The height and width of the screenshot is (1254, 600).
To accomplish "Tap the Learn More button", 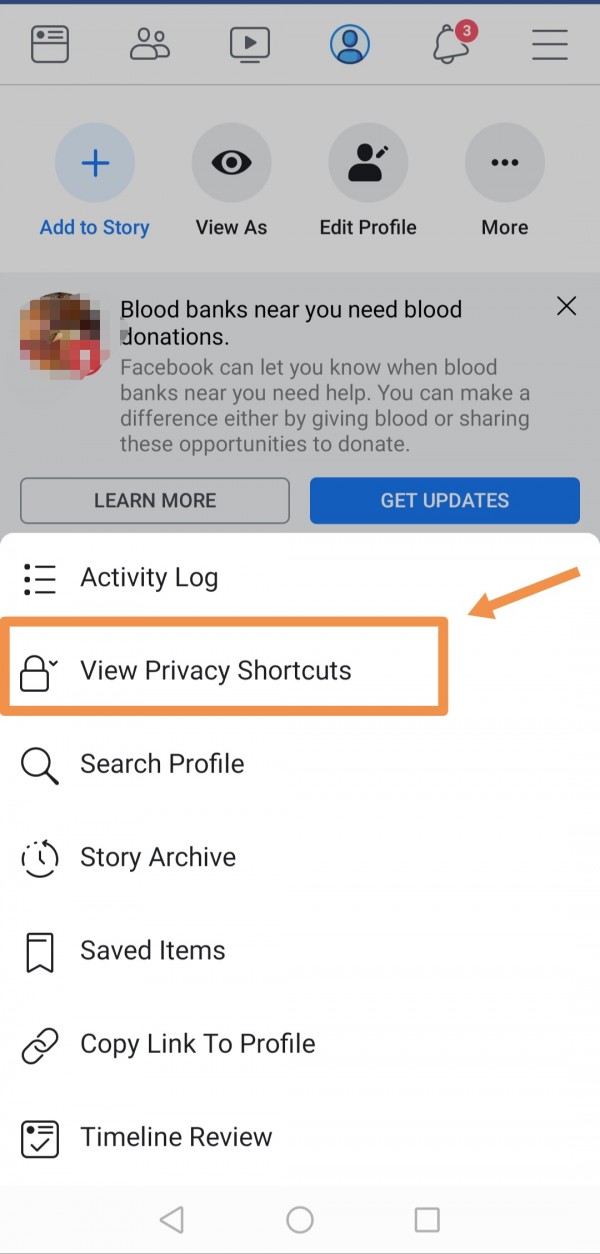I will pos(155,501).
